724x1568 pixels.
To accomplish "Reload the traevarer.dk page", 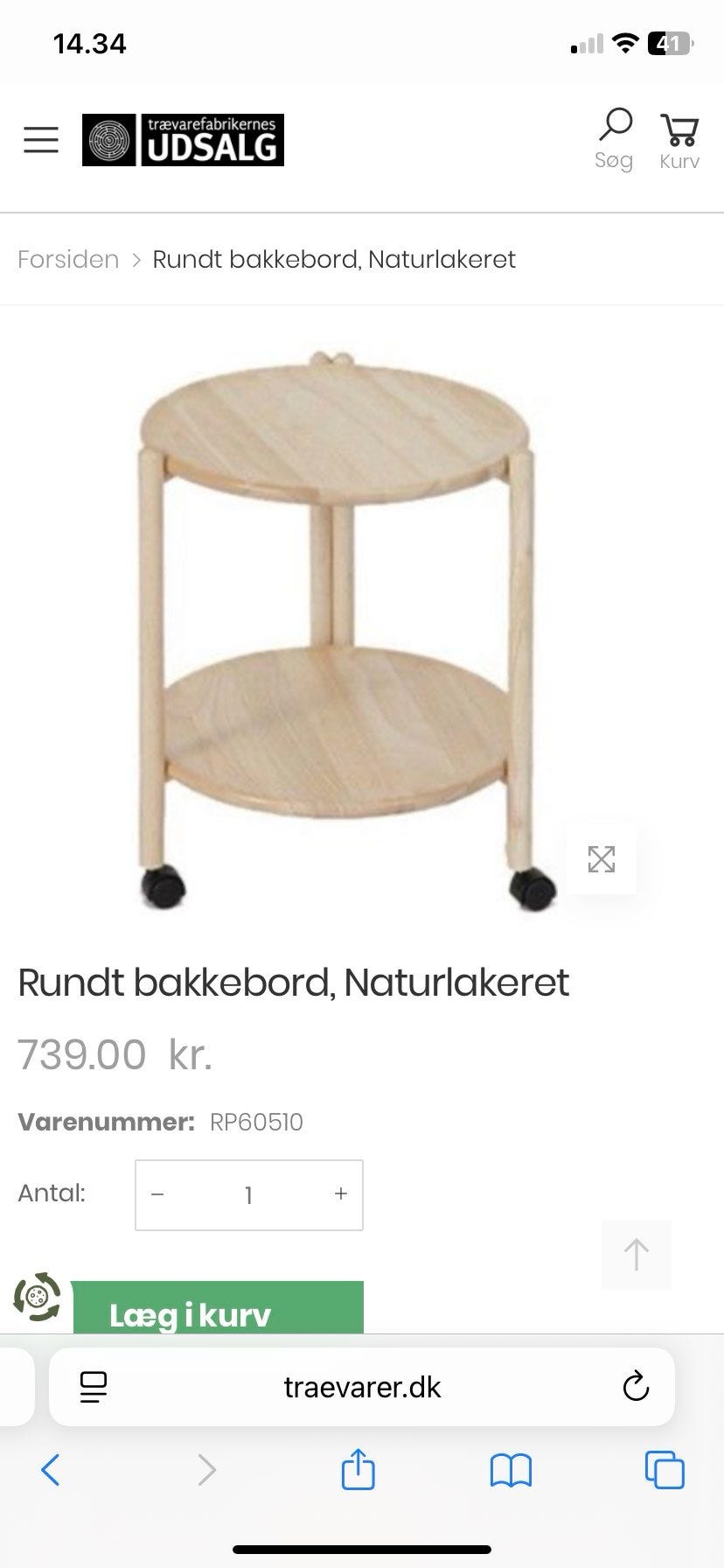I will [x=636, y=1387].
